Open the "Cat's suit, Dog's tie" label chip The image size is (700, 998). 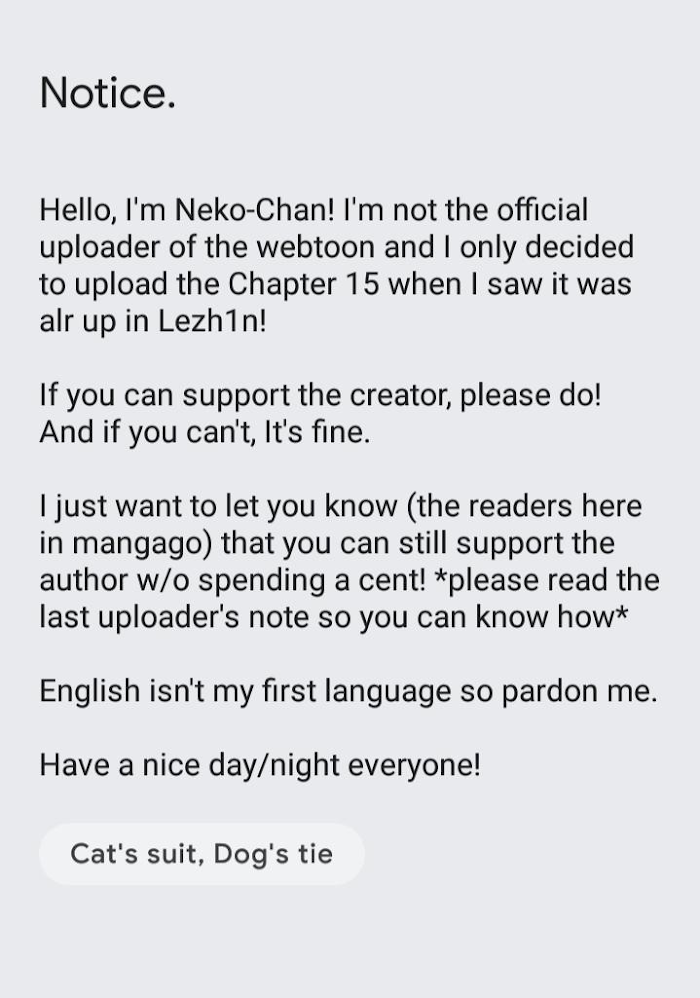[x=202, y=854]
